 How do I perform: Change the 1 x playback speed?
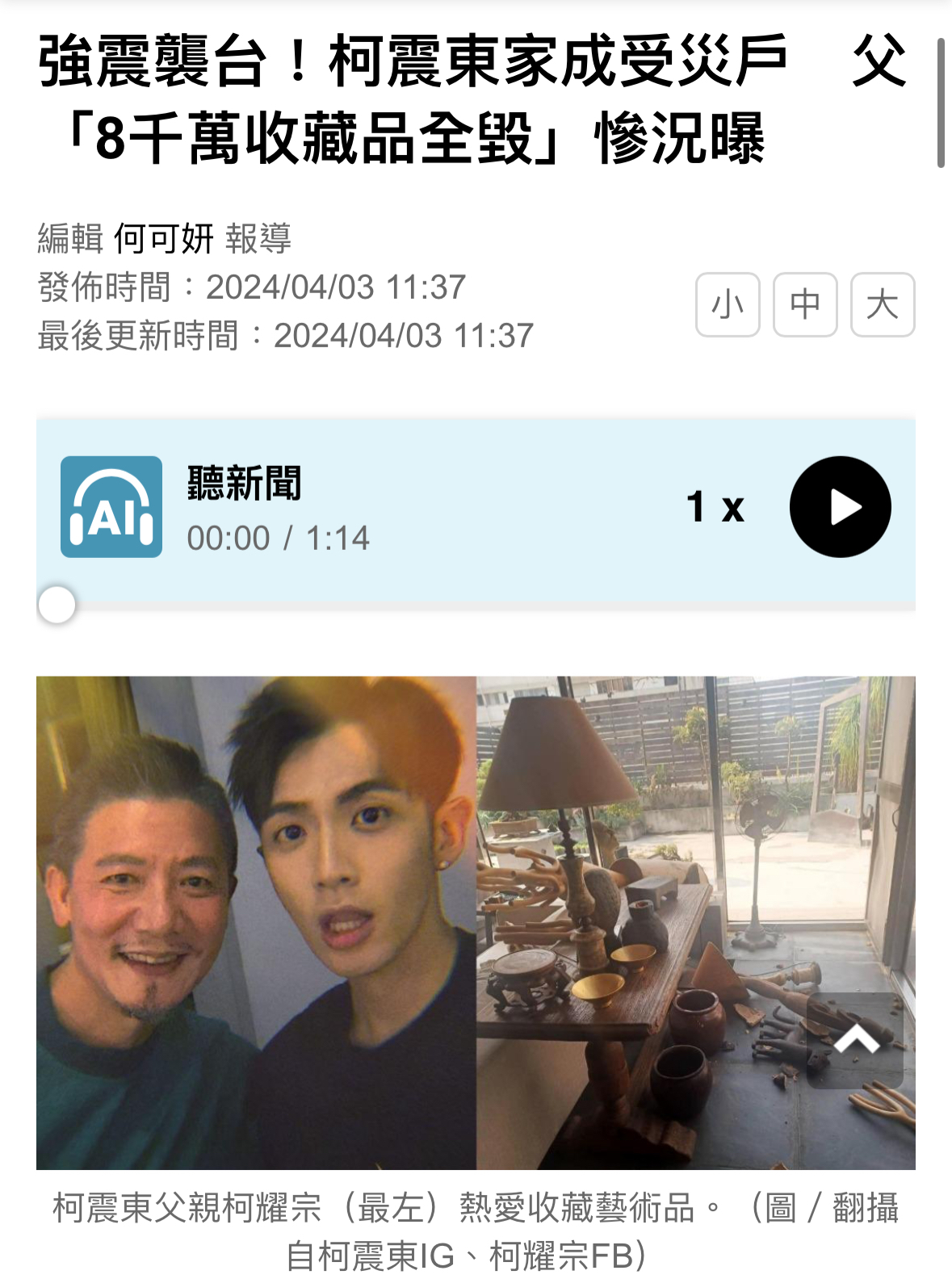[715, 507]
